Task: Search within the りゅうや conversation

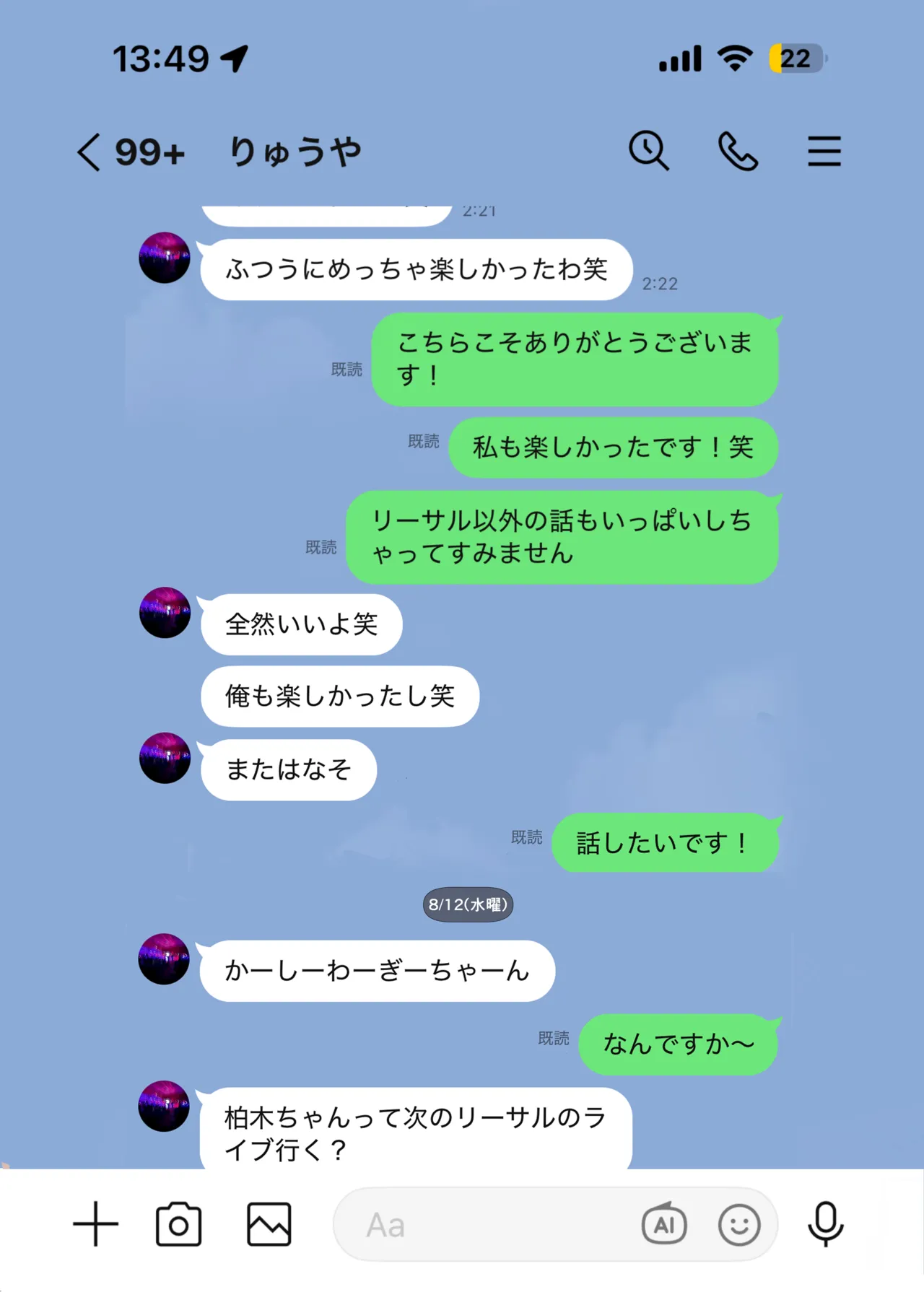Action: (x=648, y=151)
